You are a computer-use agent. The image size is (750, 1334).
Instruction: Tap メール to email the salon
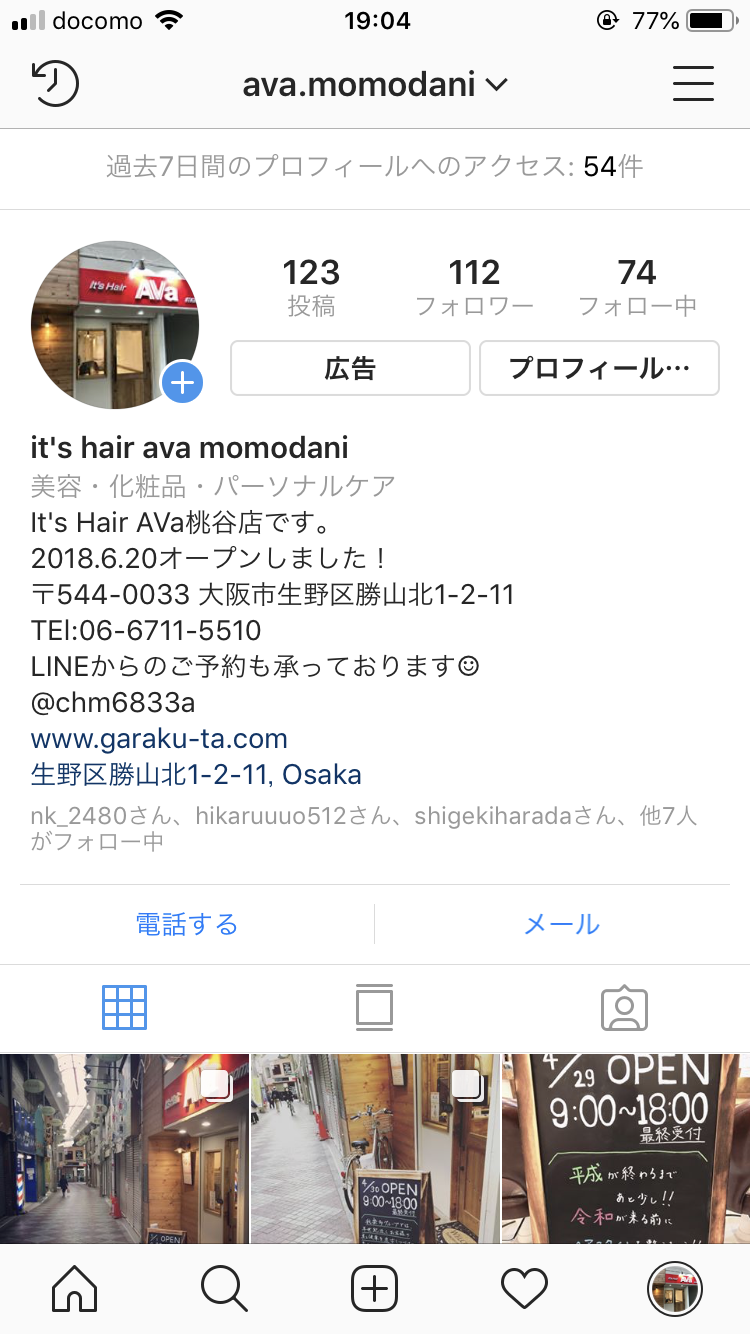coord(562,924)
